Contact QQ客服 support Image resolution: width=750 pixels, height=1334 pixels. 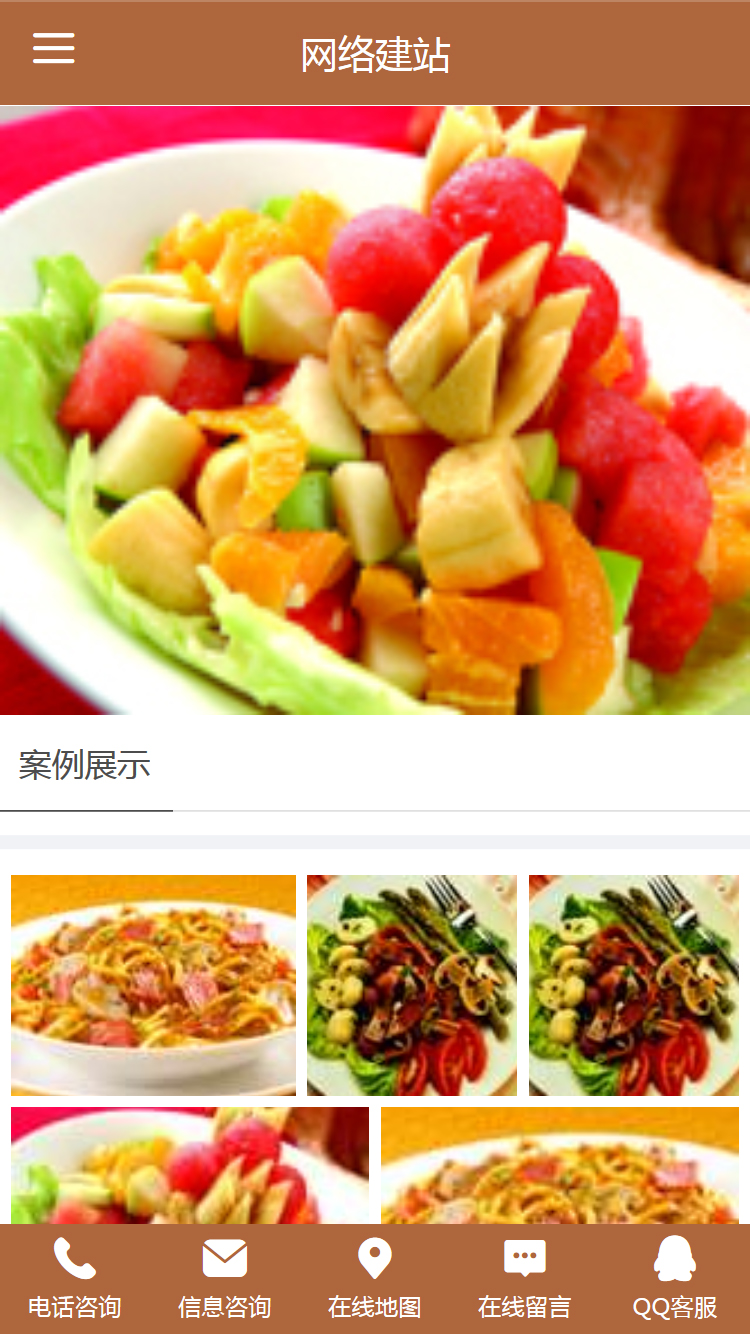pos(675,1278)
